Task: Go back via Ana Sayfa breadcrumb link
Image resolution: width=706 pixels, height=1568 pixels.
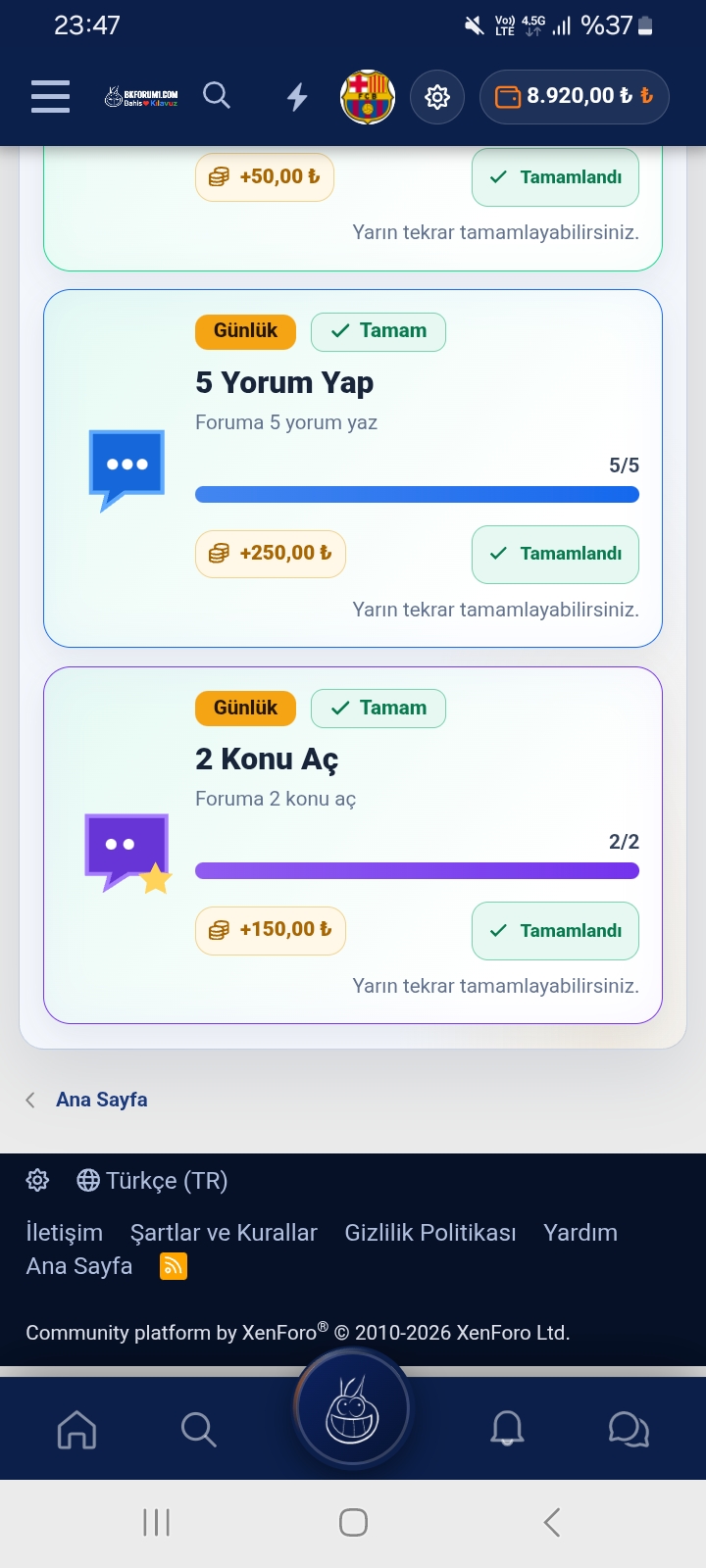Action: click(102, 1100)
